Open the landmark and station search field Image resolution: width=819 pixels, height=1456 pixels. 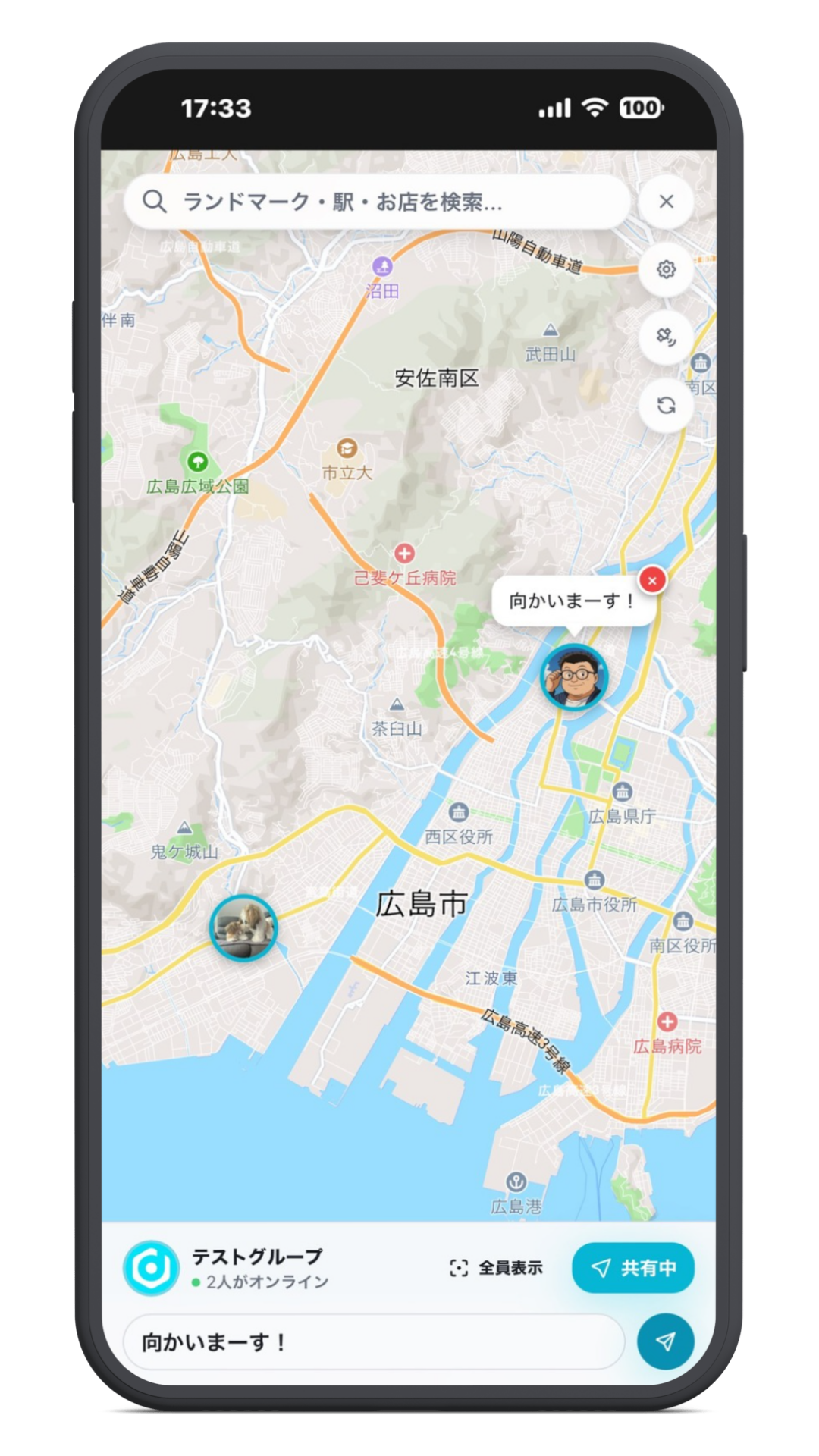(375, 202)
